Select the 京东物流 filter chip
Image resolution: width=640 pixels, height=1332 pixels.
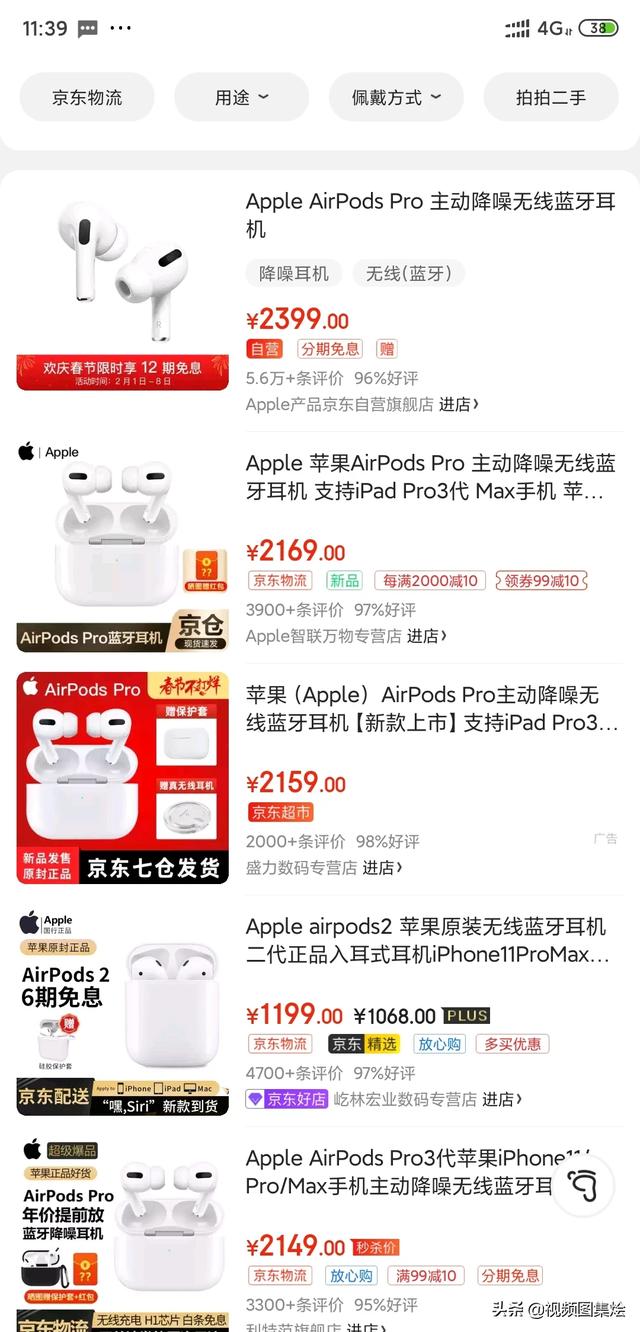pos(87,97)
